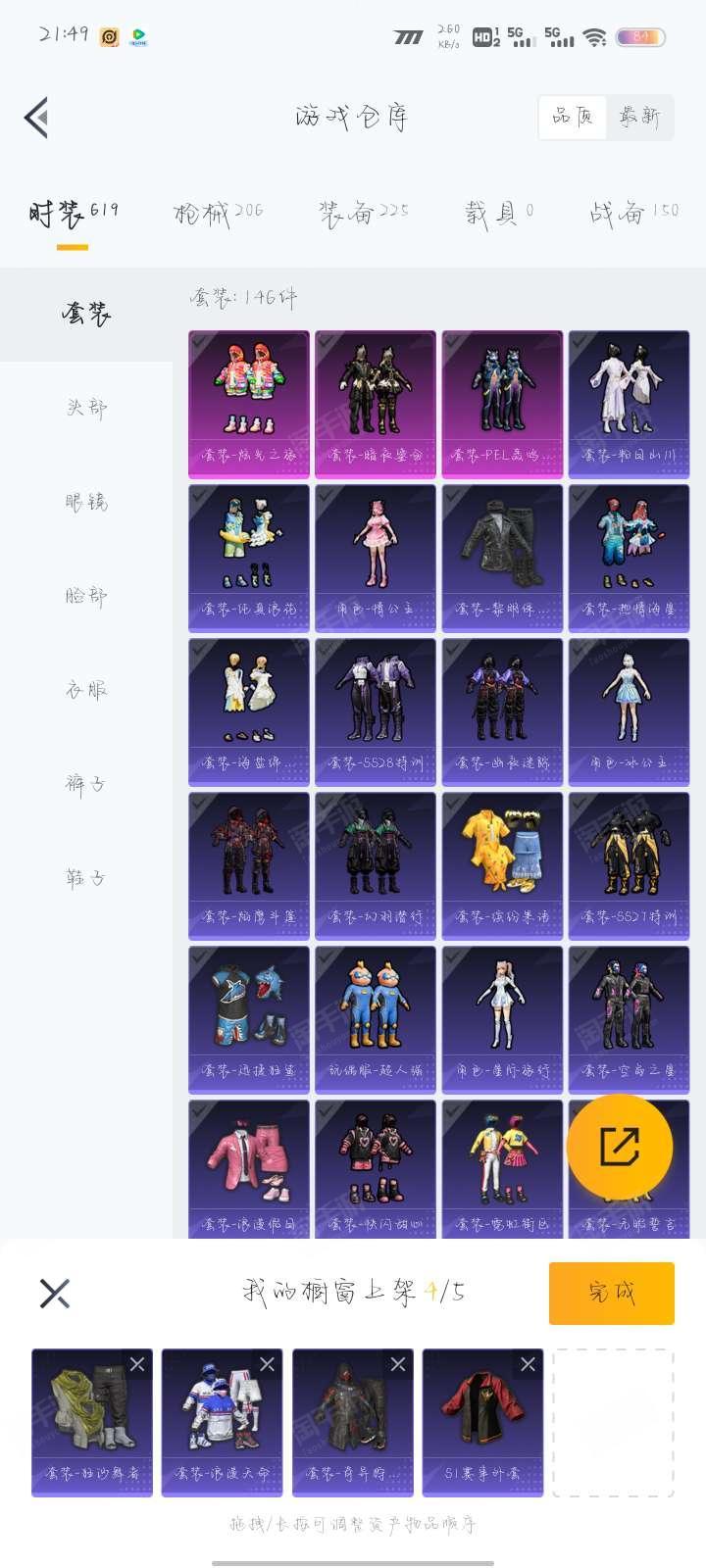Show the 衣服 category
This screenshot has width=706, height=1568.
point(86,690)
